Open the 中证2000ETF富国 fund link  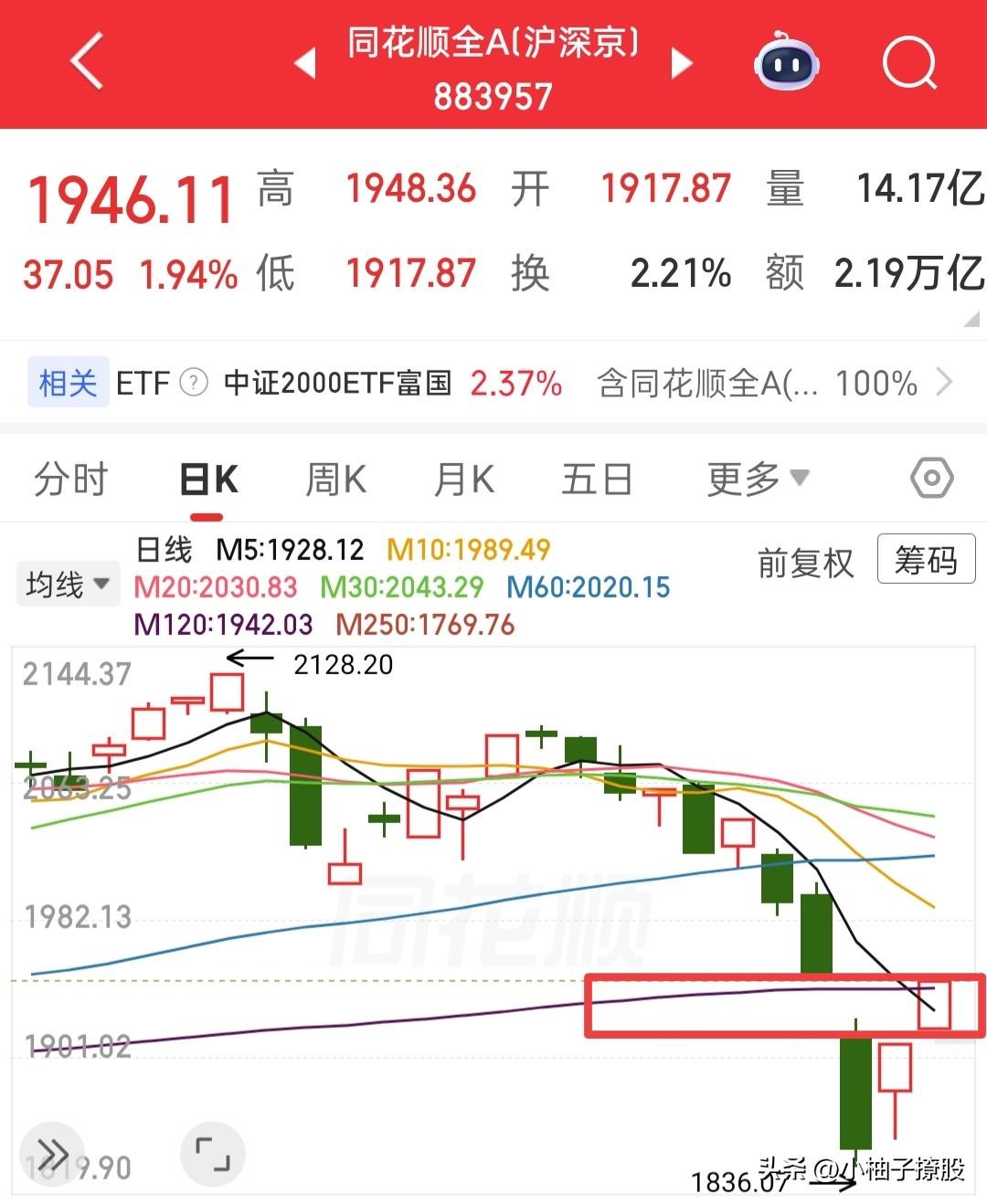coord(337,382)
